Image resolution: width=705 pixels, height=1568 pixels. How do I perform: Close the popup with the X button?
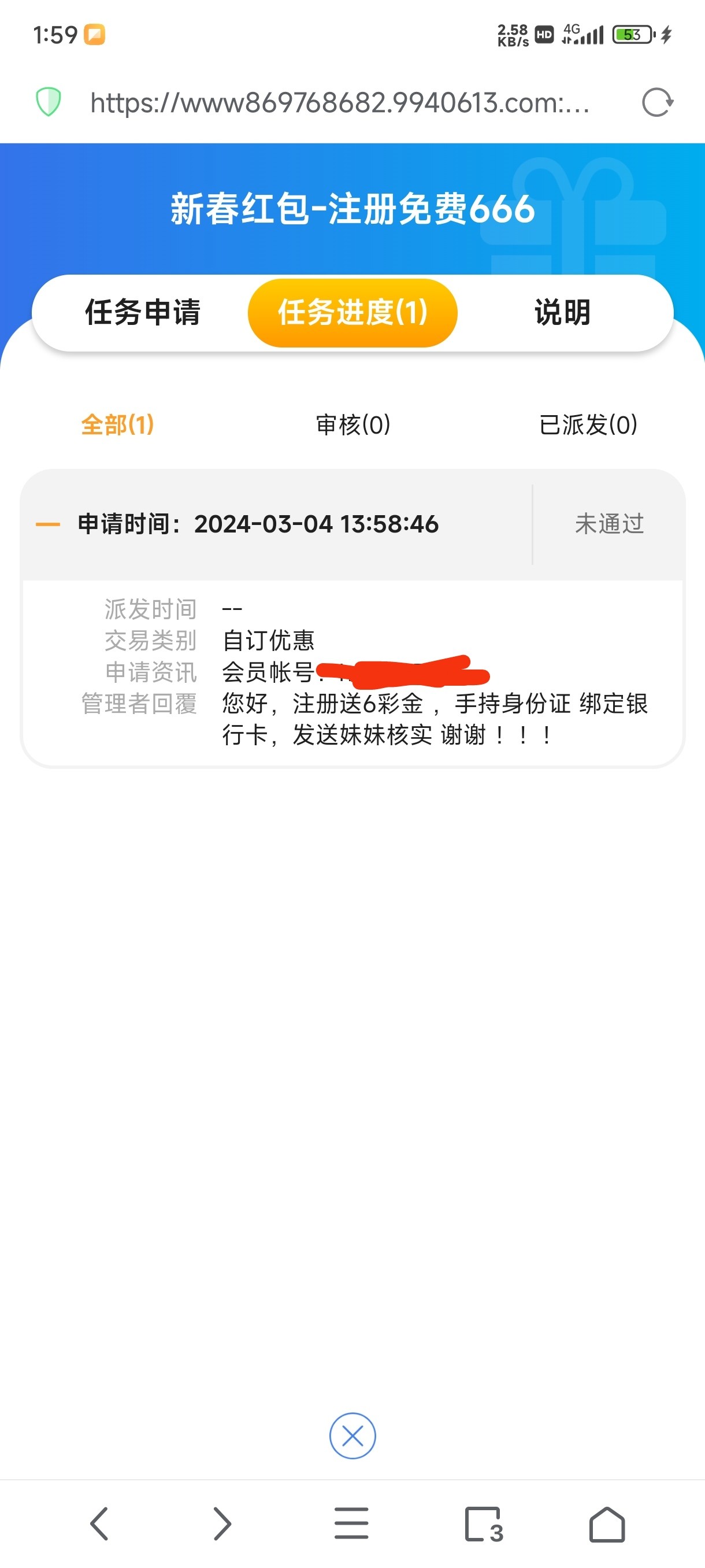click(x=352, y=1436)
